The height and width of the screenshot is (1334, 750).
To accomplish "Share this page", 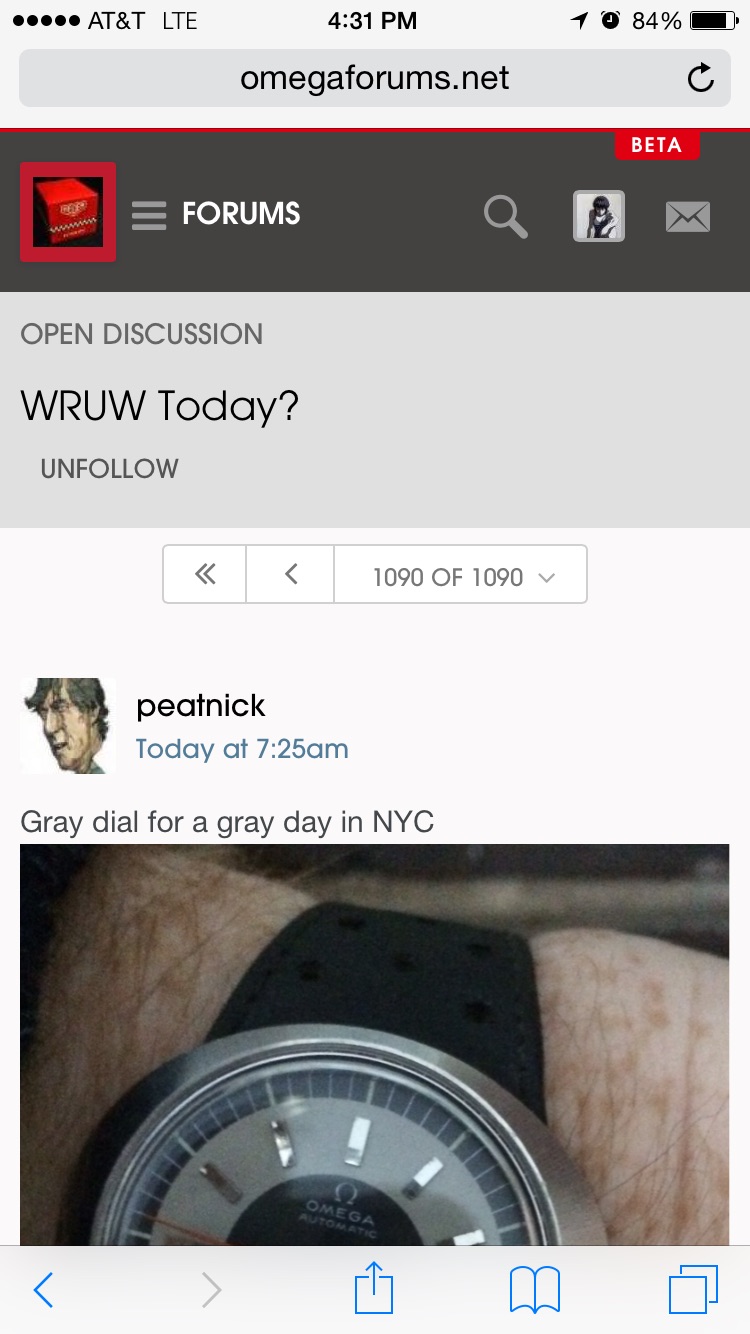I will [375, 1288].
